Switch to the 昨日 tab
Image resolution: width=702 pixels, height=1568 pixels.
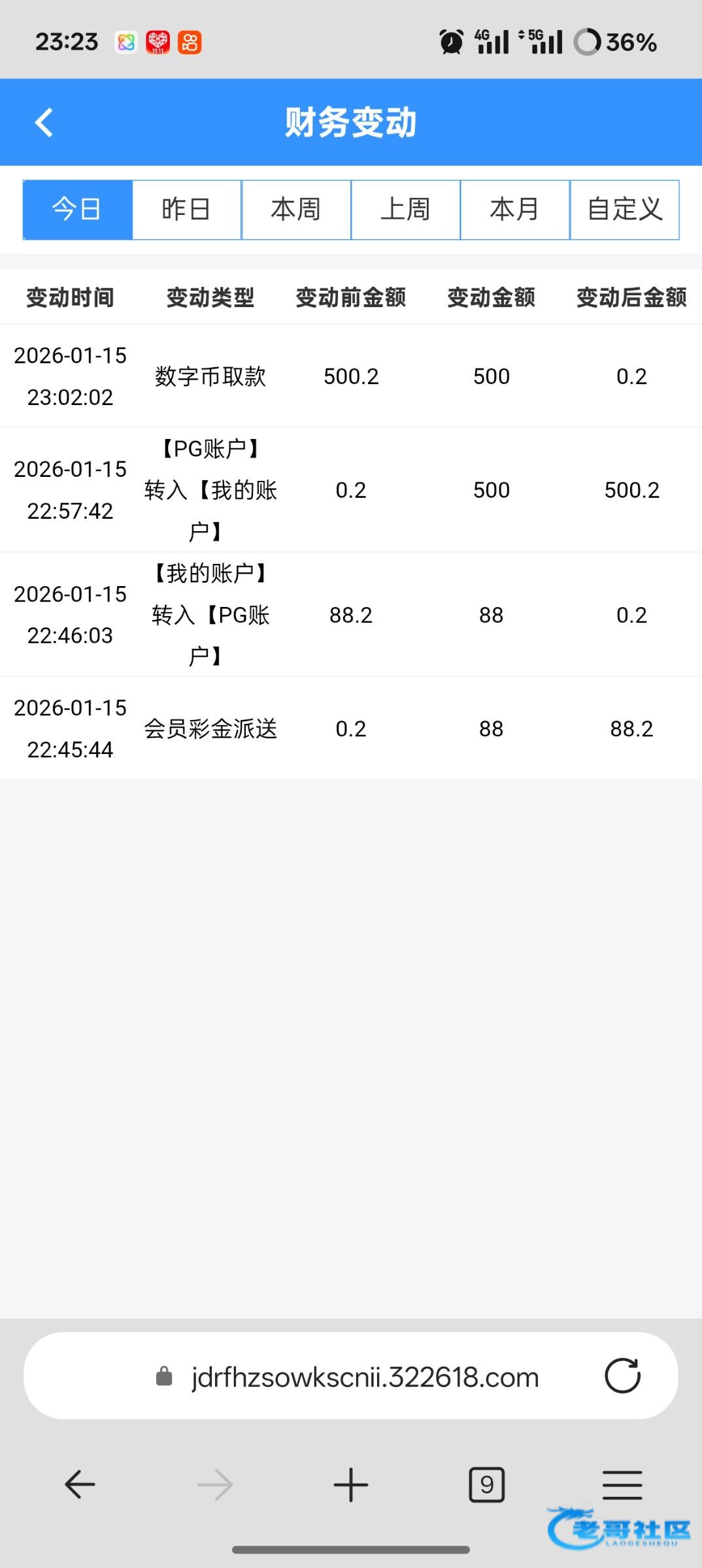[x=187, y=210]
